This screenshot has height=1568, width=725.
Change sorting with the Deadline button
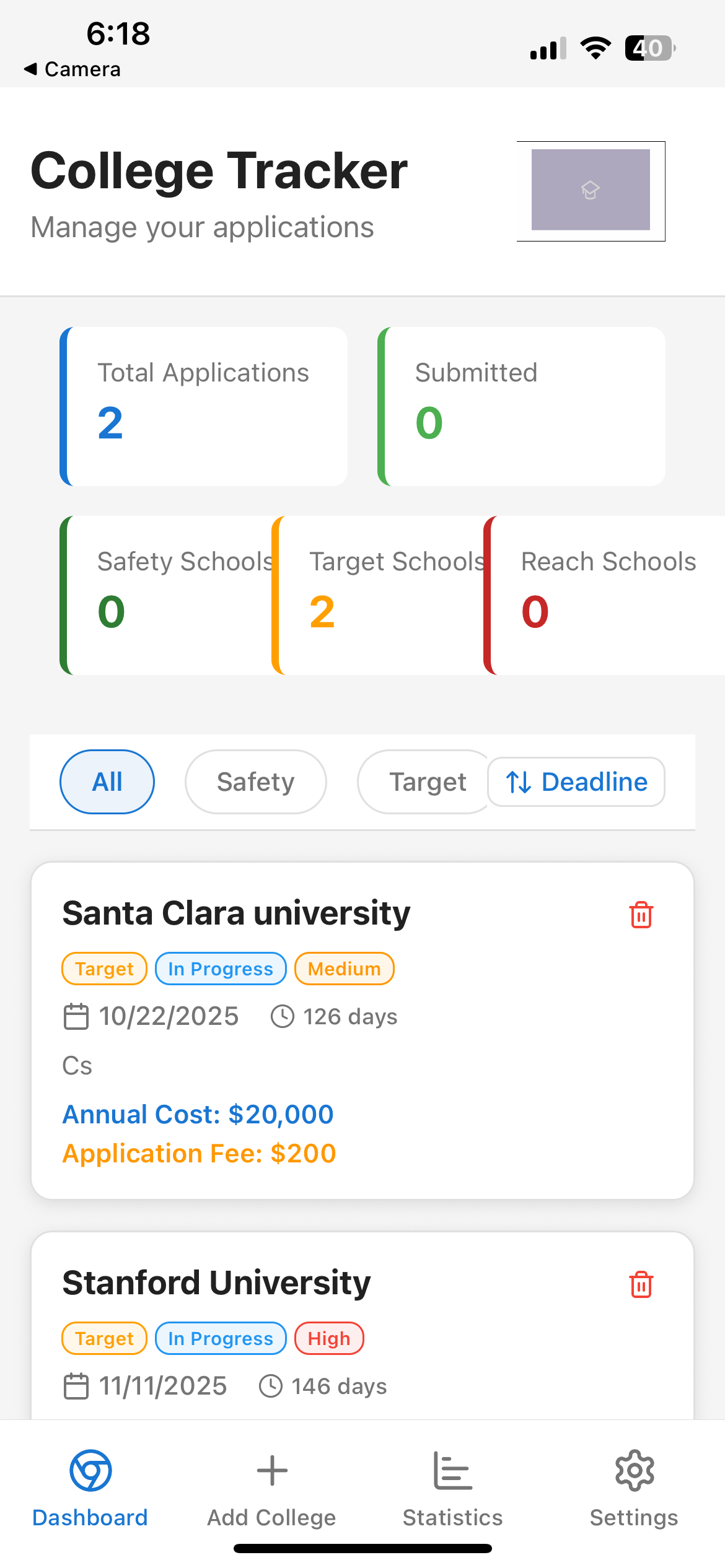coord(576,782)
